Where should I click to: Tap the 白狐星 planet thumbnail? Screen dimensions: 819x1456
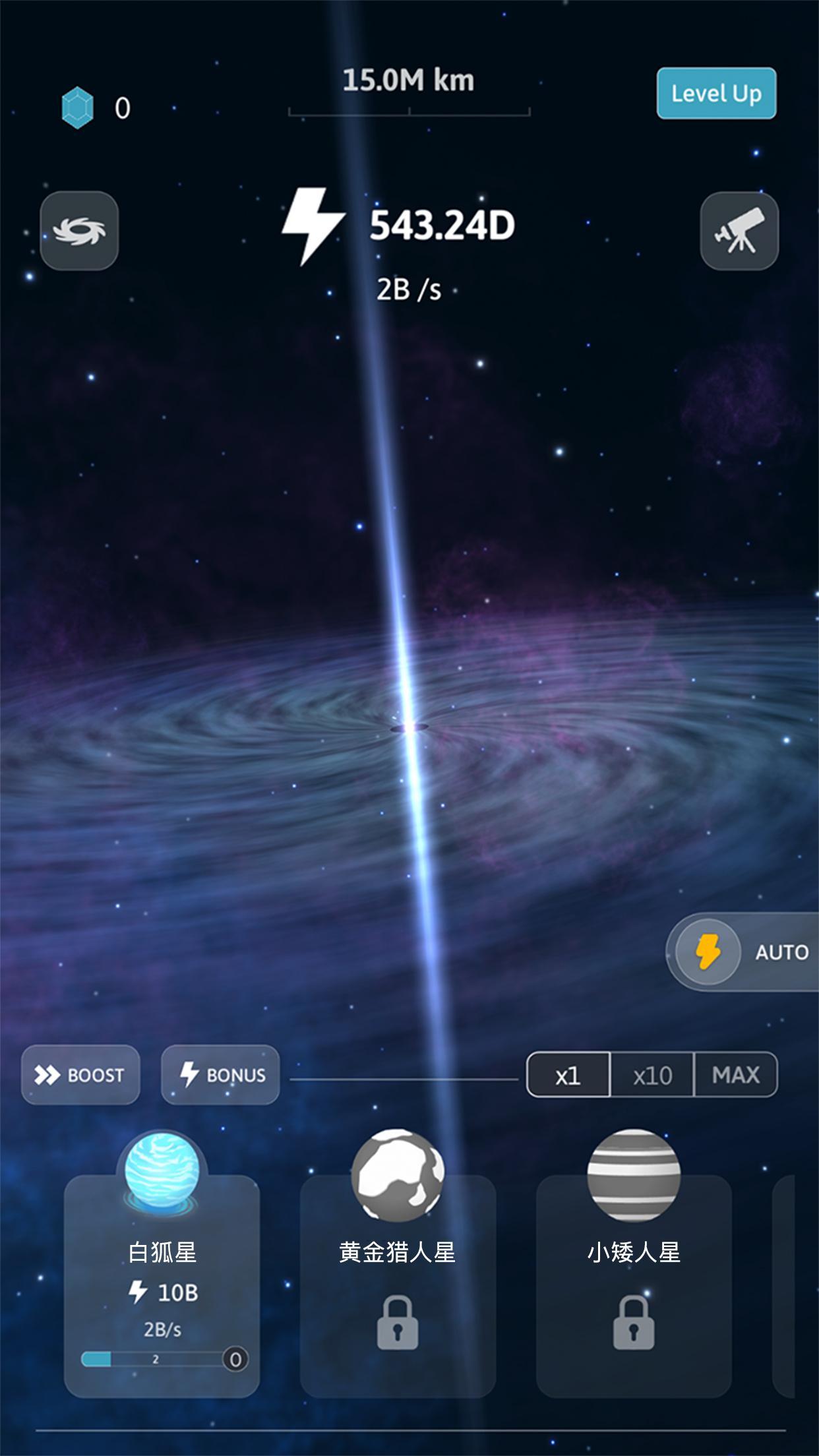[x=160, y=1176]
